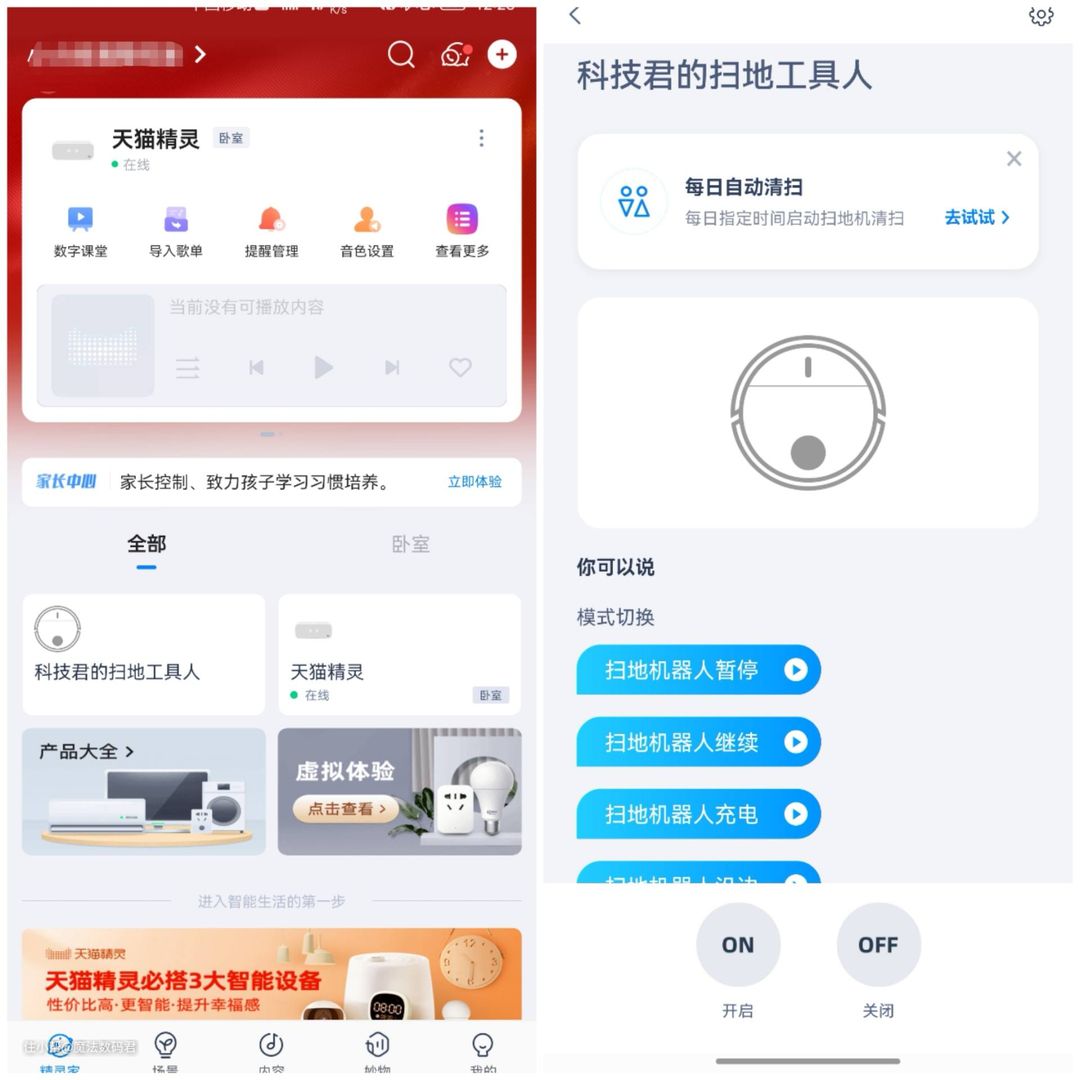Open the search icon in the header
1080x1080 pixels.
(x=401, y=54)
